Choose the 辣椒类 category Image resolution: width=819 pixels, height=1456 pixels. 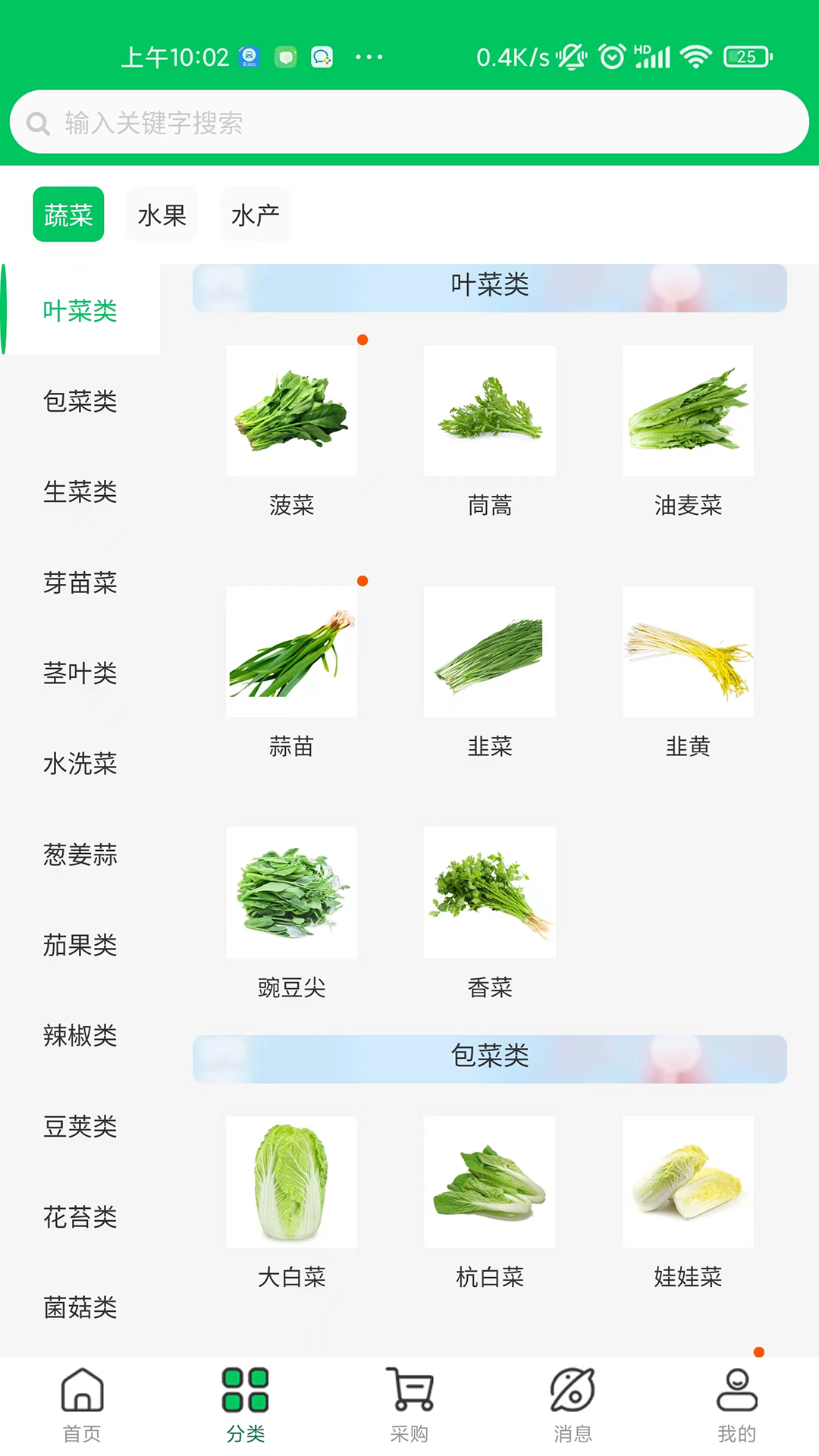point(80,1035)
